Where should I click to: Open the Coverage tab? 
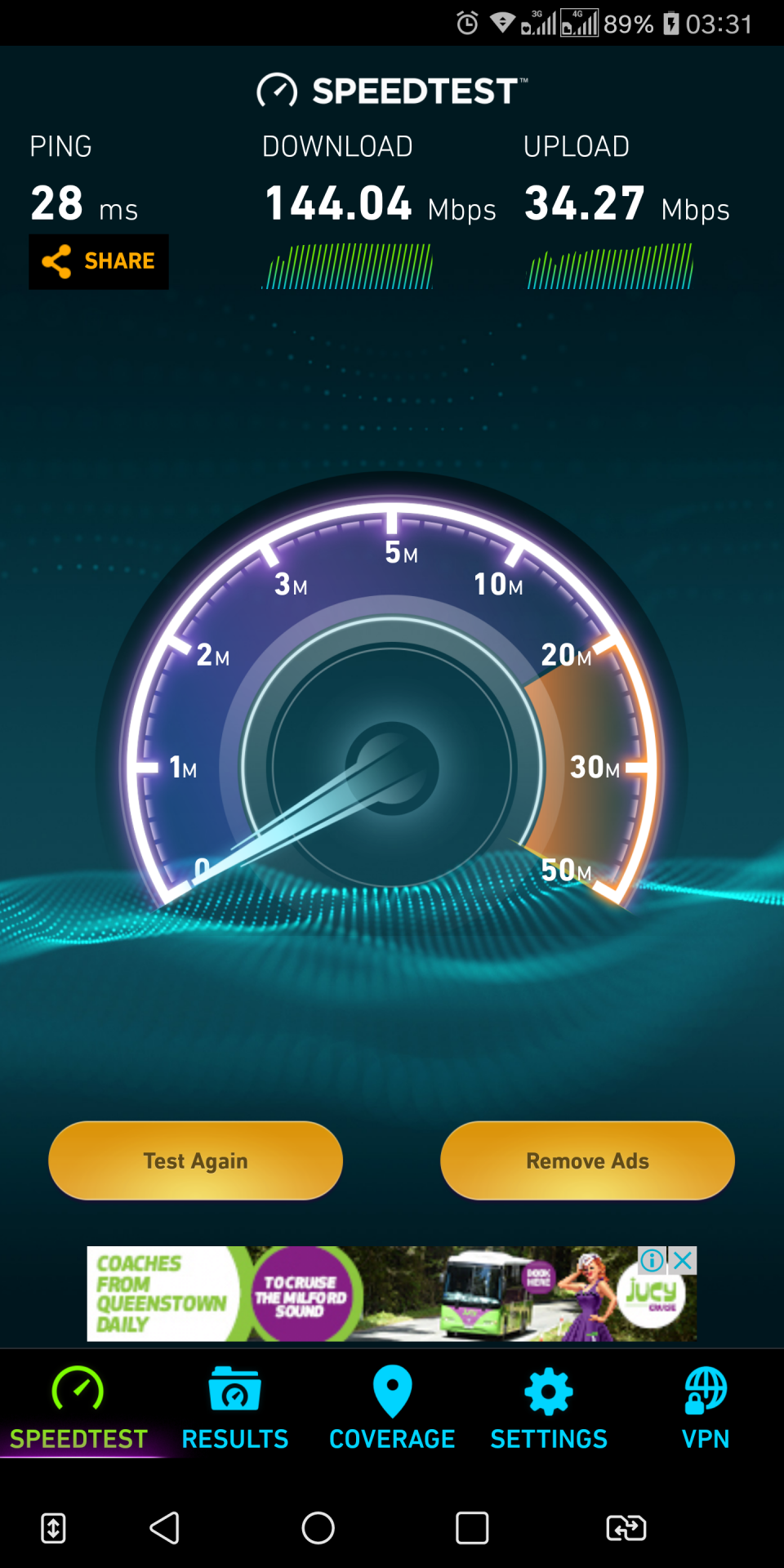(x=392, y=1408)
